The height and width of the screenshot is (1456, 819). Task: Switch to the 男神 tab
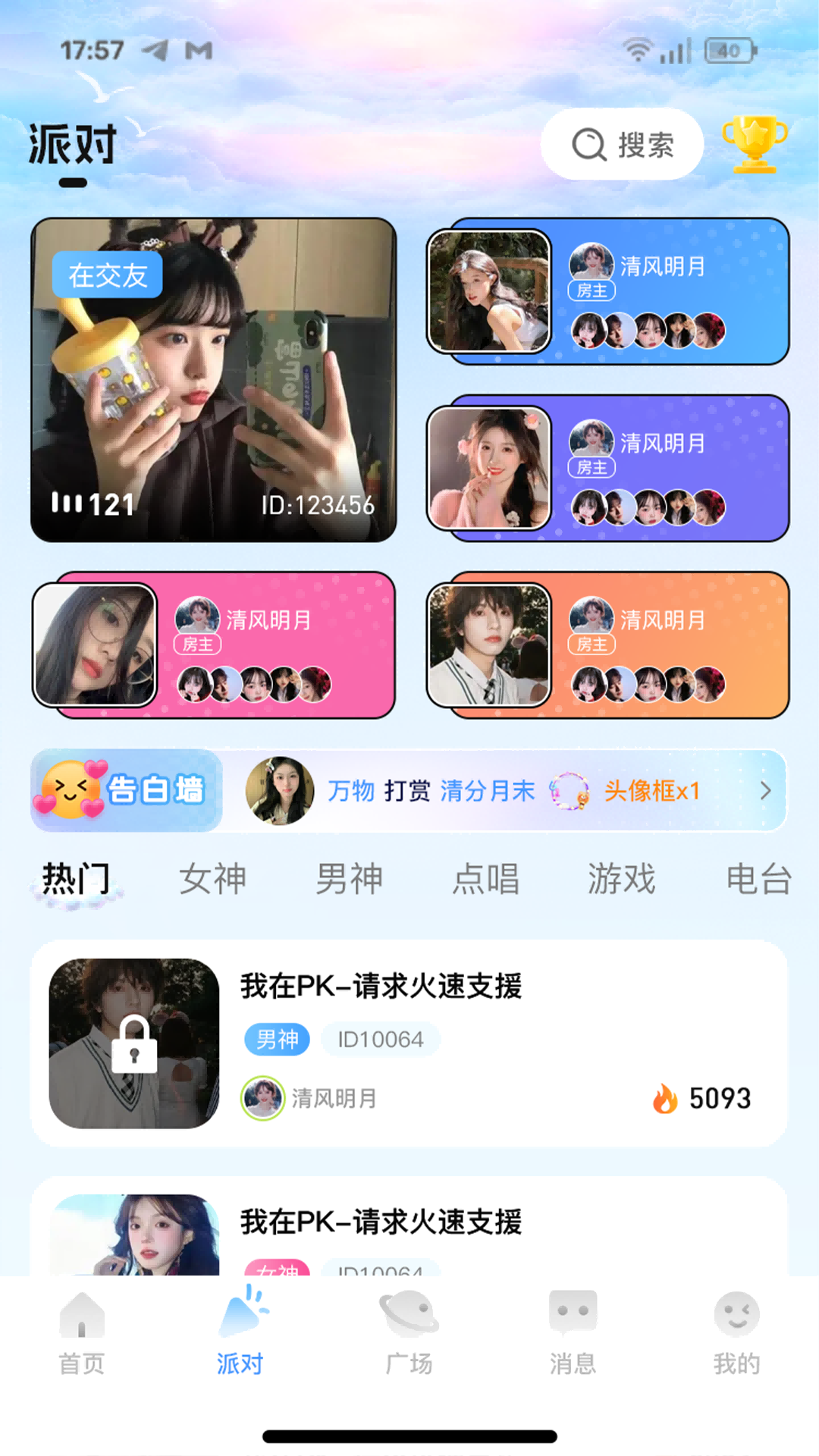coord(349,879)
